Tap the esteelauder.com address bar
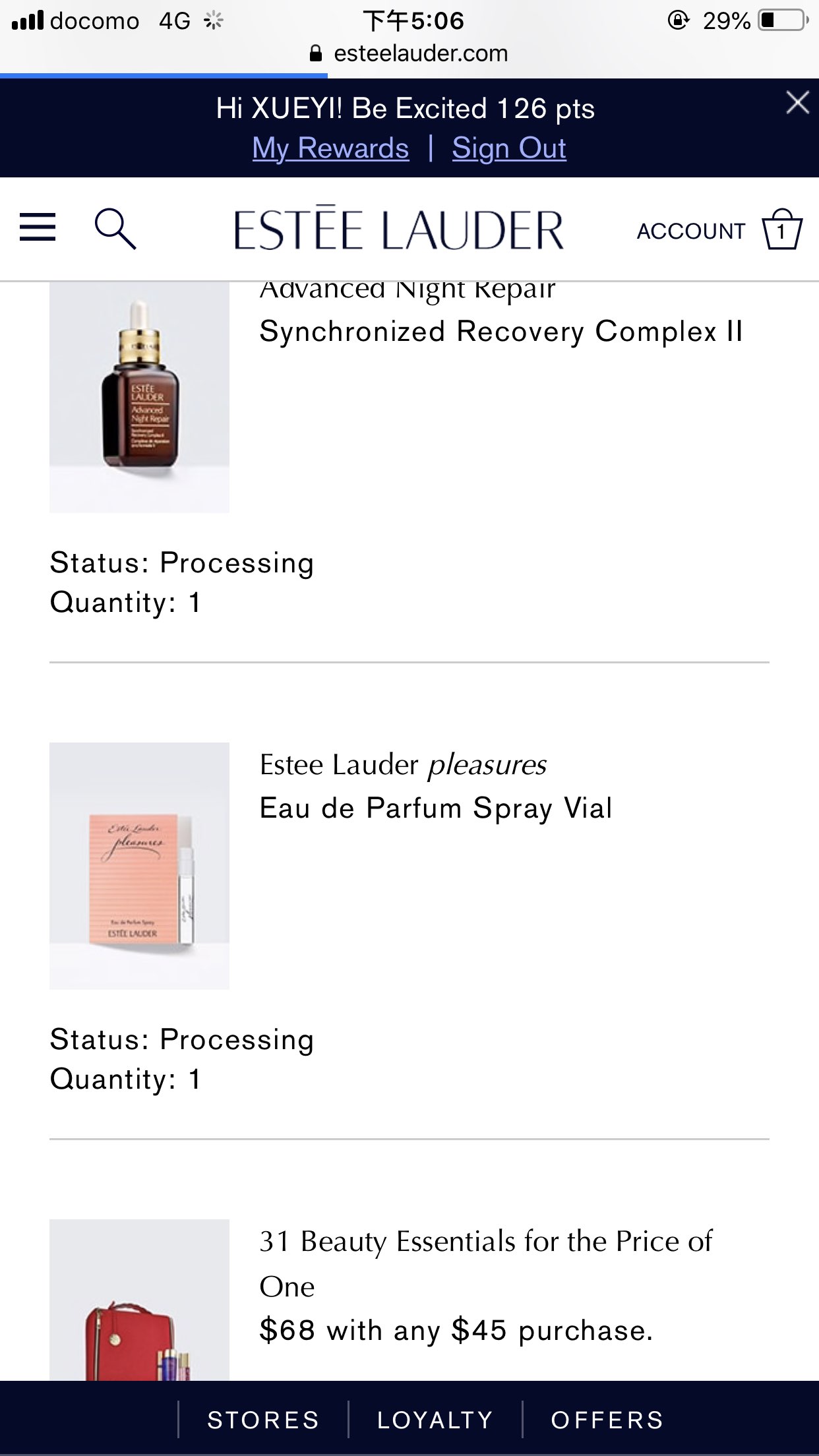 point(409,53)
